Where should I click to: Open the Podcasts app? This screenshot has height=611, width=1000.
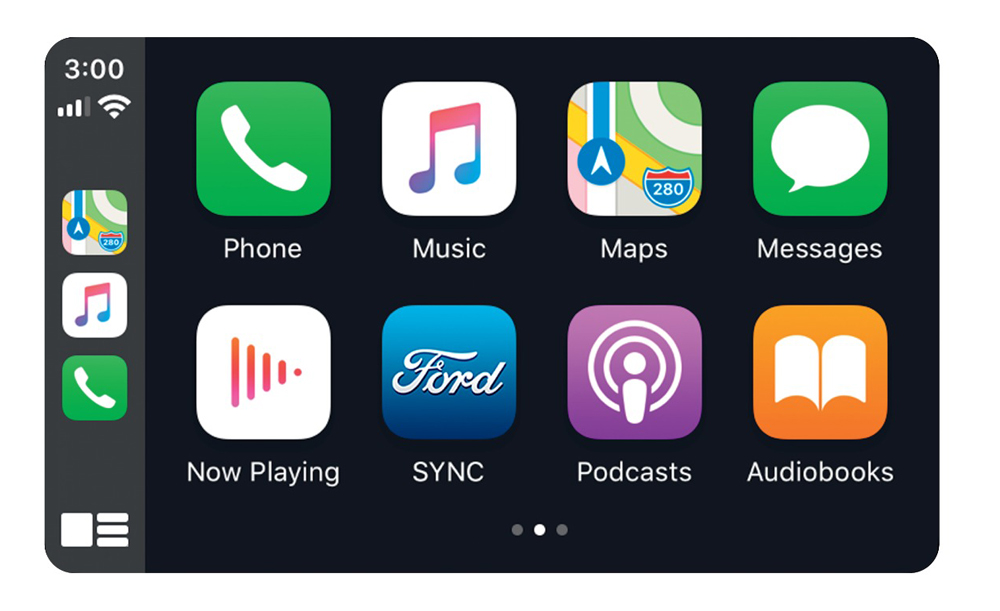pos(634,372)
